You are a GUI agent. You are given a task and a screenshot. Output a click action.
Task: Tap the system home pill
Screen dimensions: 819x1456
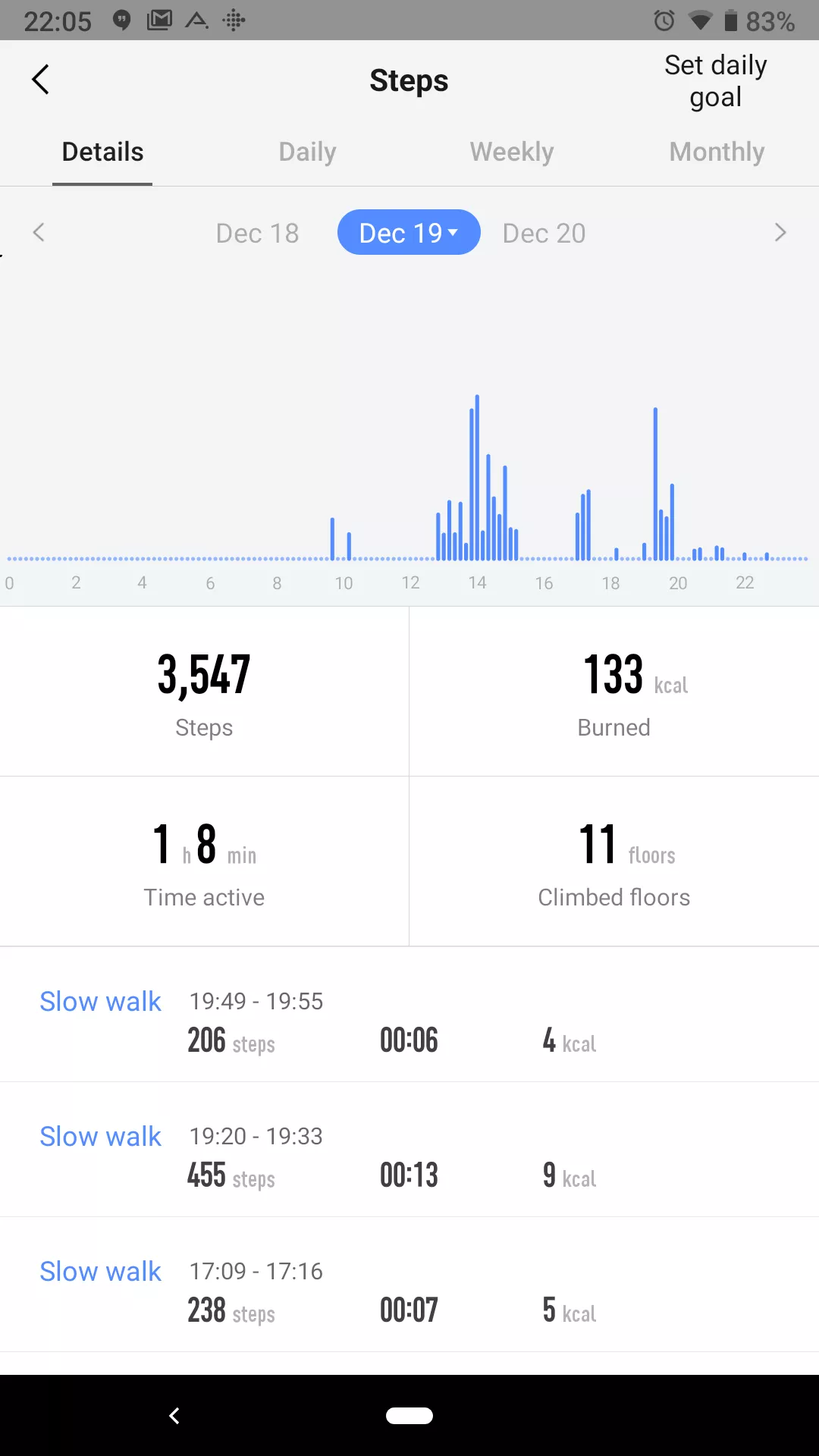click(409, 1416)
